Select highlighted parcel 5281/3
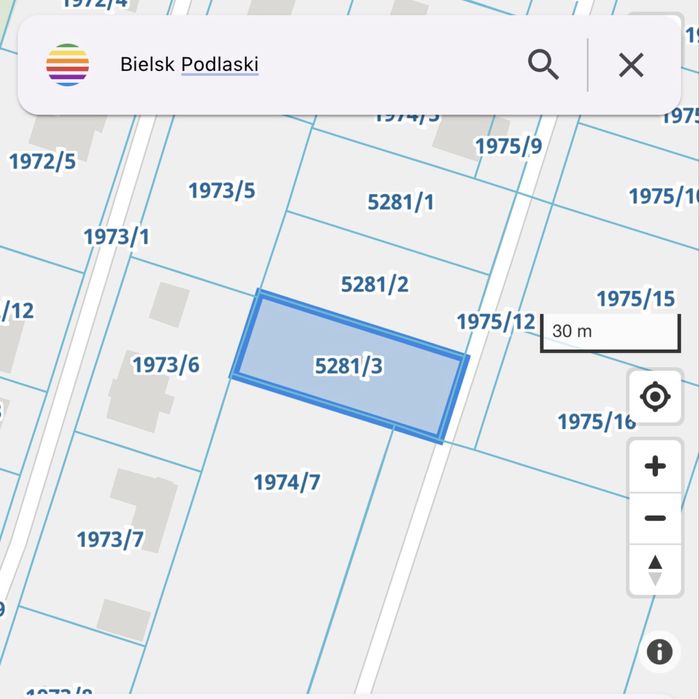Screen dimensions: 699x699 349,366
